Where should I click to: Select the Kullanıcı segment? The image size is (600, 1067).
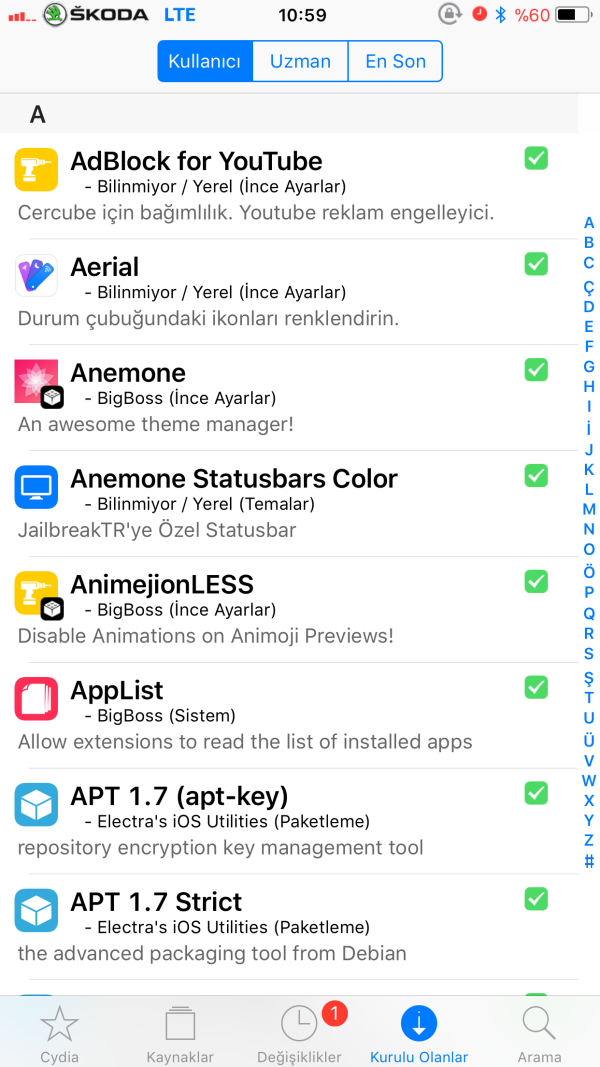point(205,61)
